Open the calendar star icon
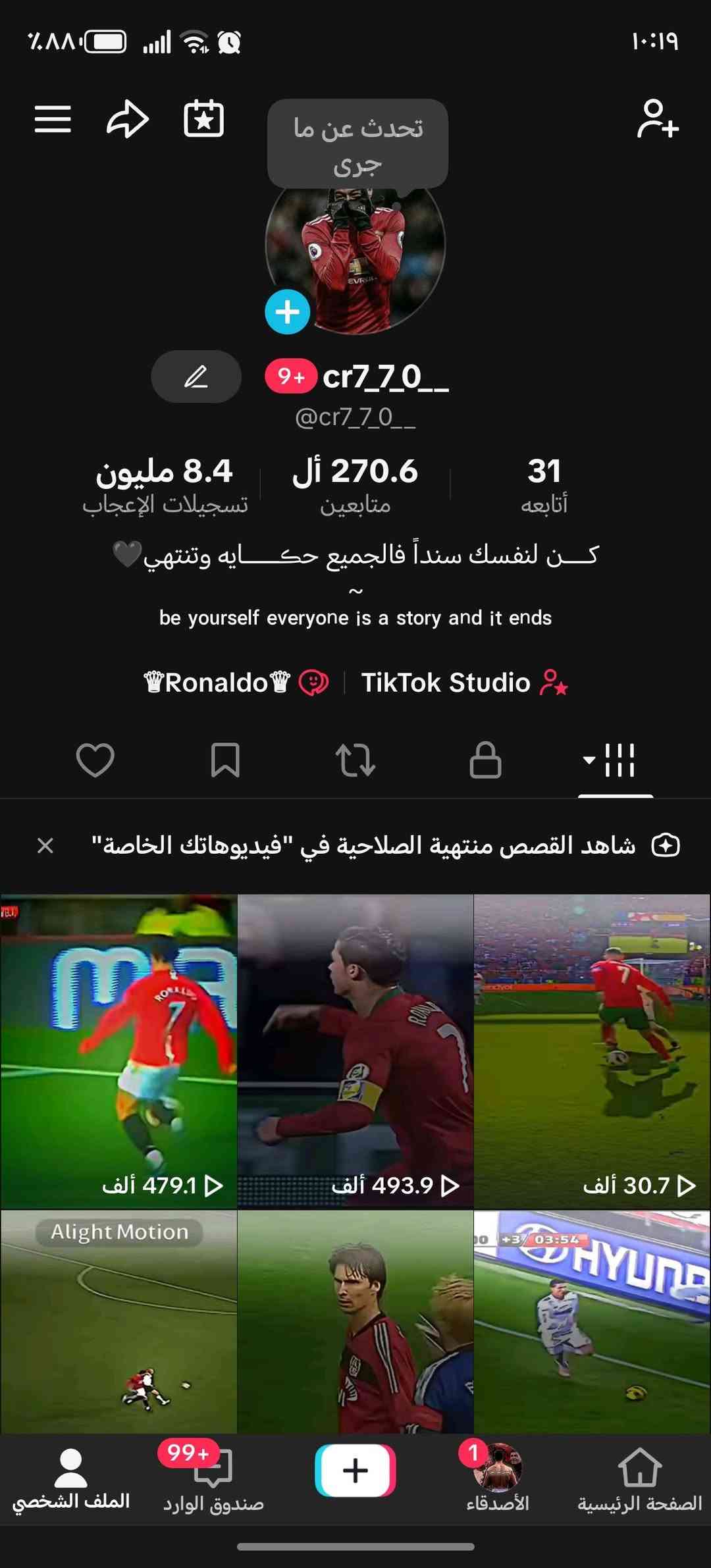The image size is (711, 1568). click(203, 119)
